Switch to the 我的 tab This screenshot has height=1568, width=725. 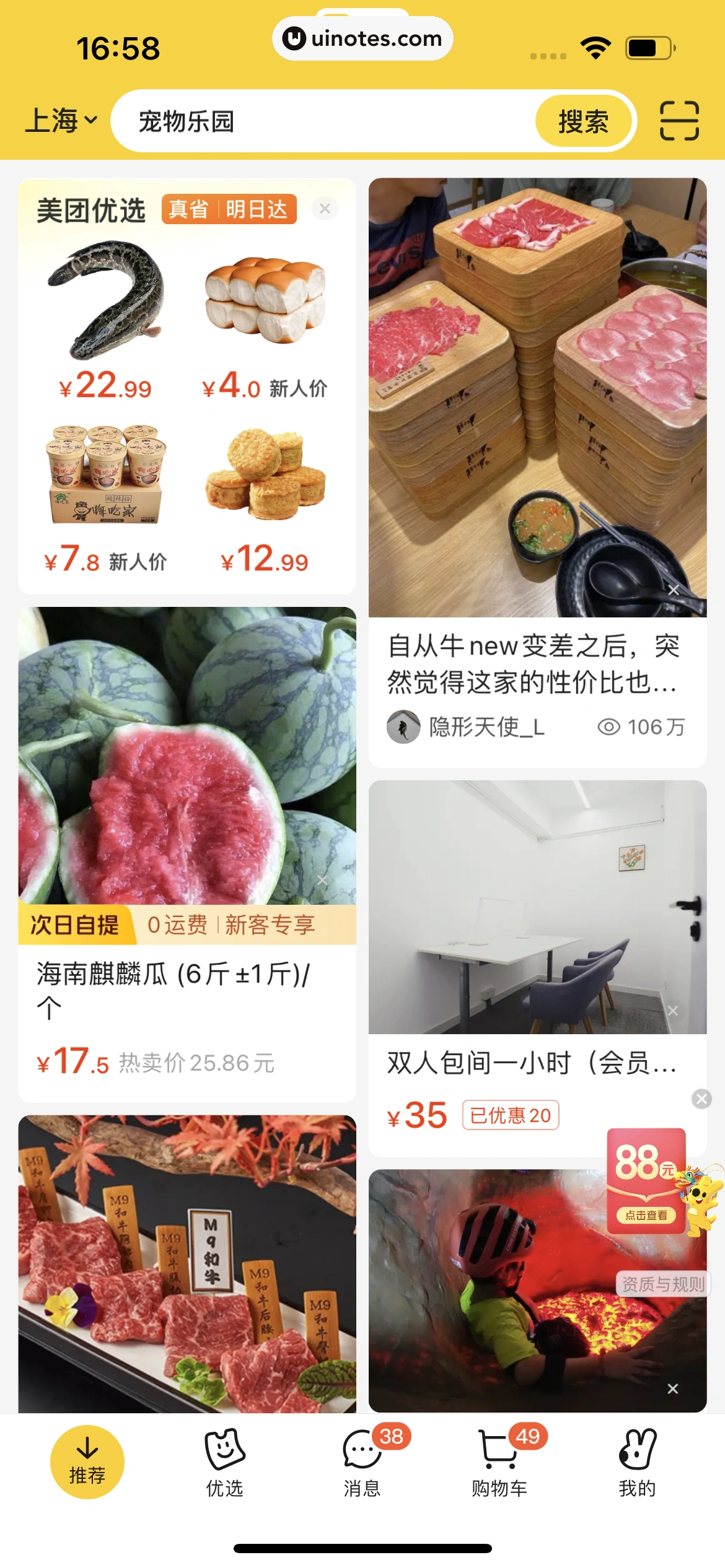click(x=637, y=1461)
